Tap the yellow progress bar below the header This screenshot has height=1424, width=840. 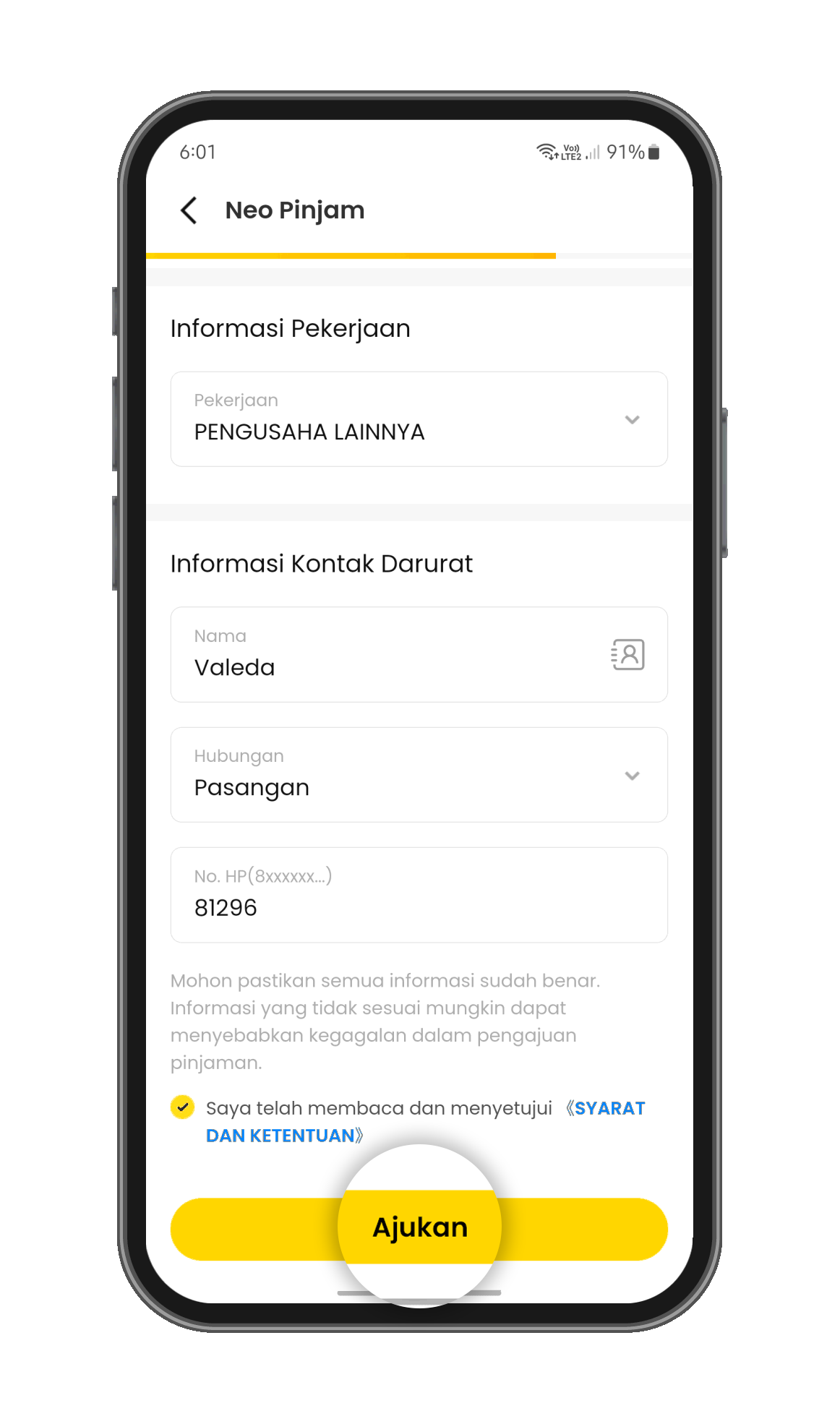click(351, 256)
